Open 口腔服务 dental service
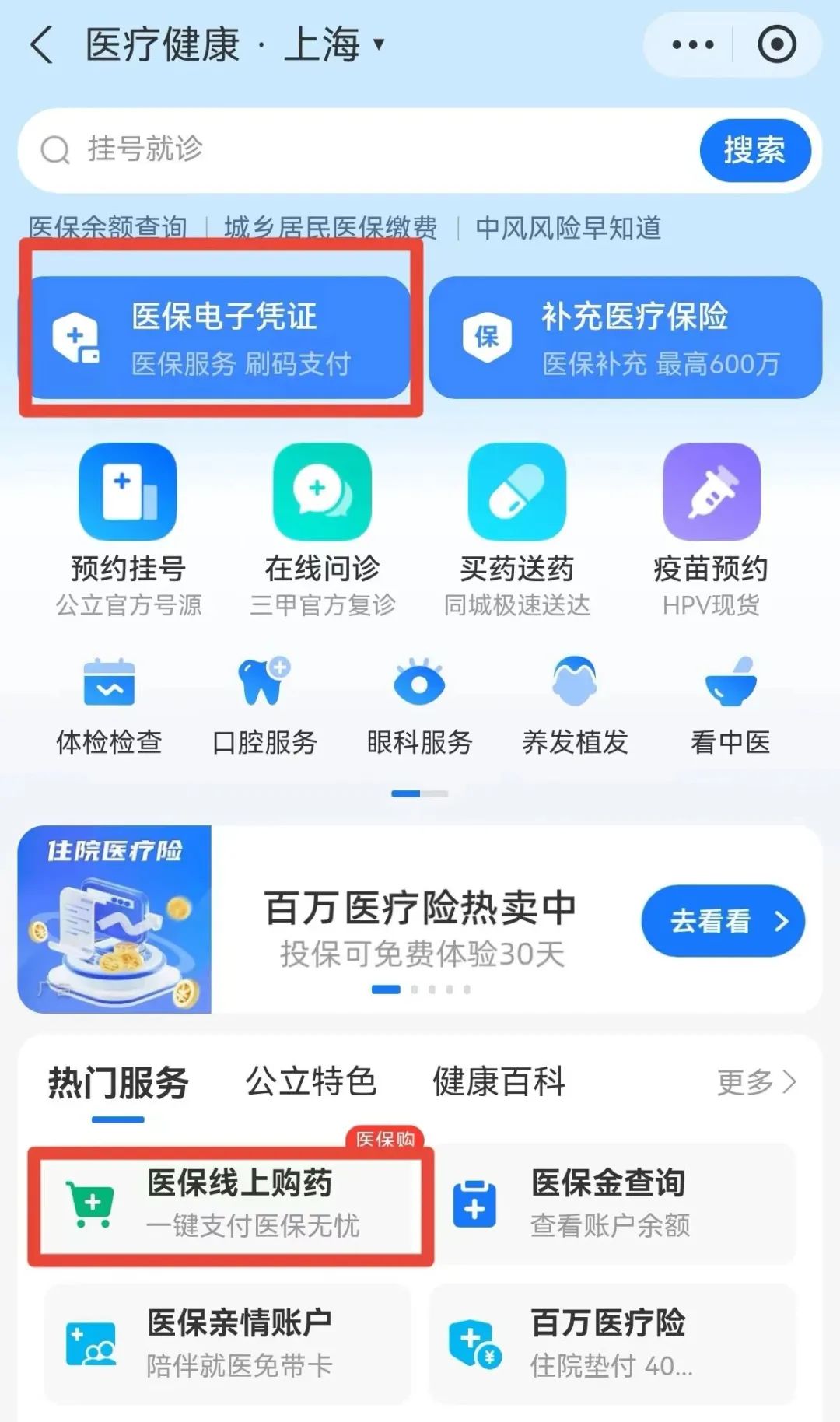 pos(264,706)
